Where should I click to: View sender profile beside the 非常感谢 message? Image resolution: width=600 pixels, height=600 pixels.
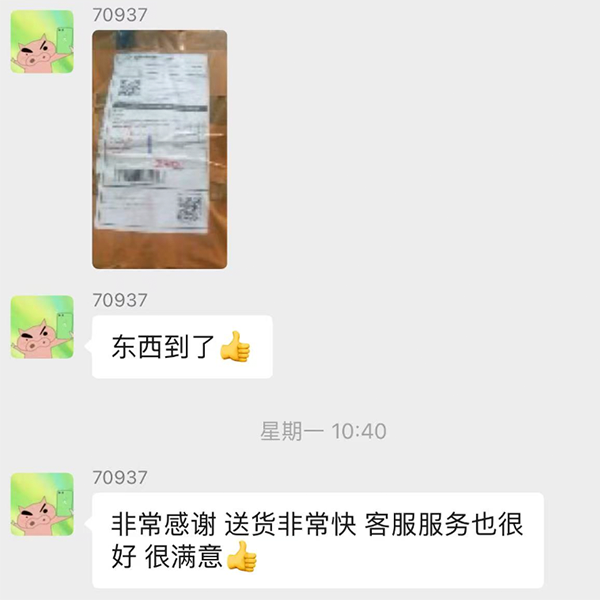point(42,504)
